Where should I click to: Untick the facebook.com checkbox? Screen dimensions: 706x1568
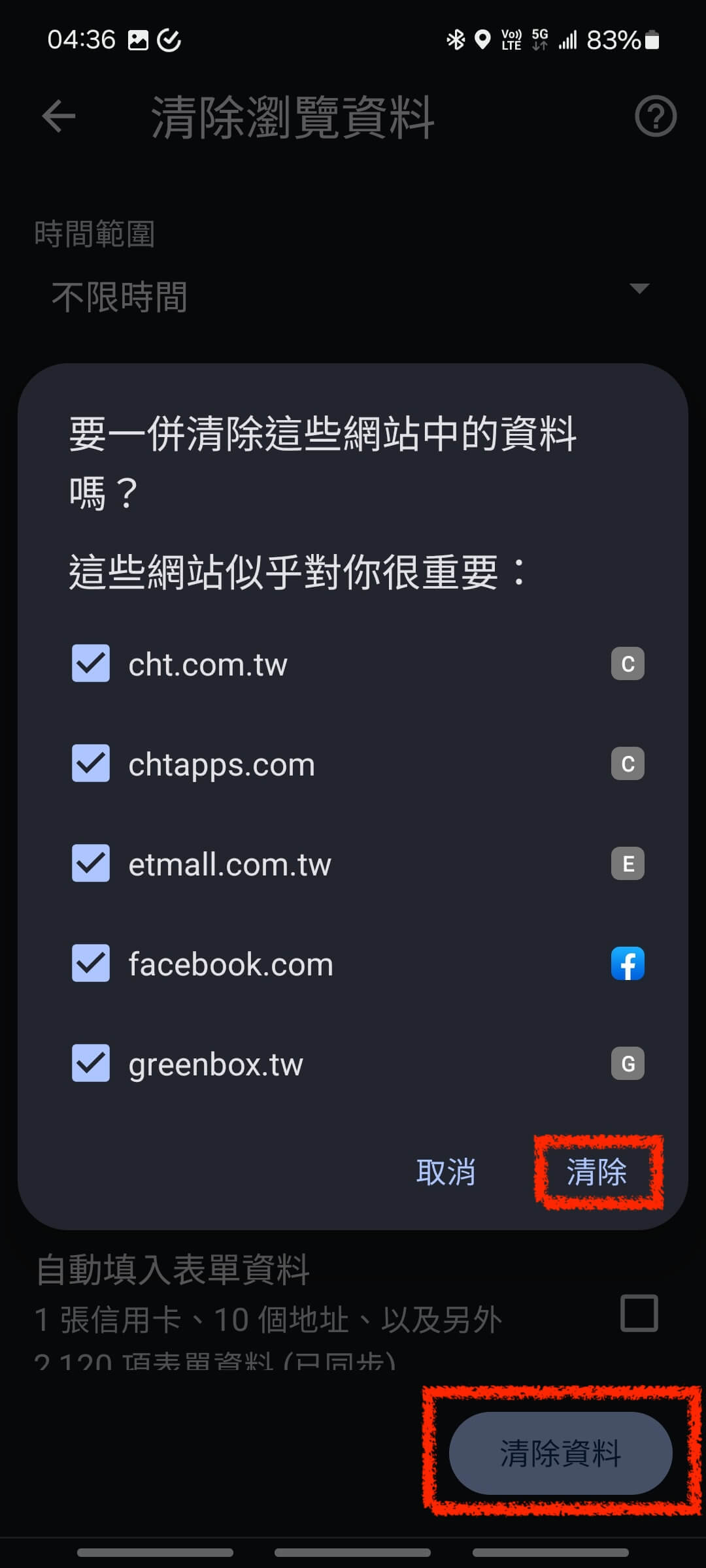91,964
